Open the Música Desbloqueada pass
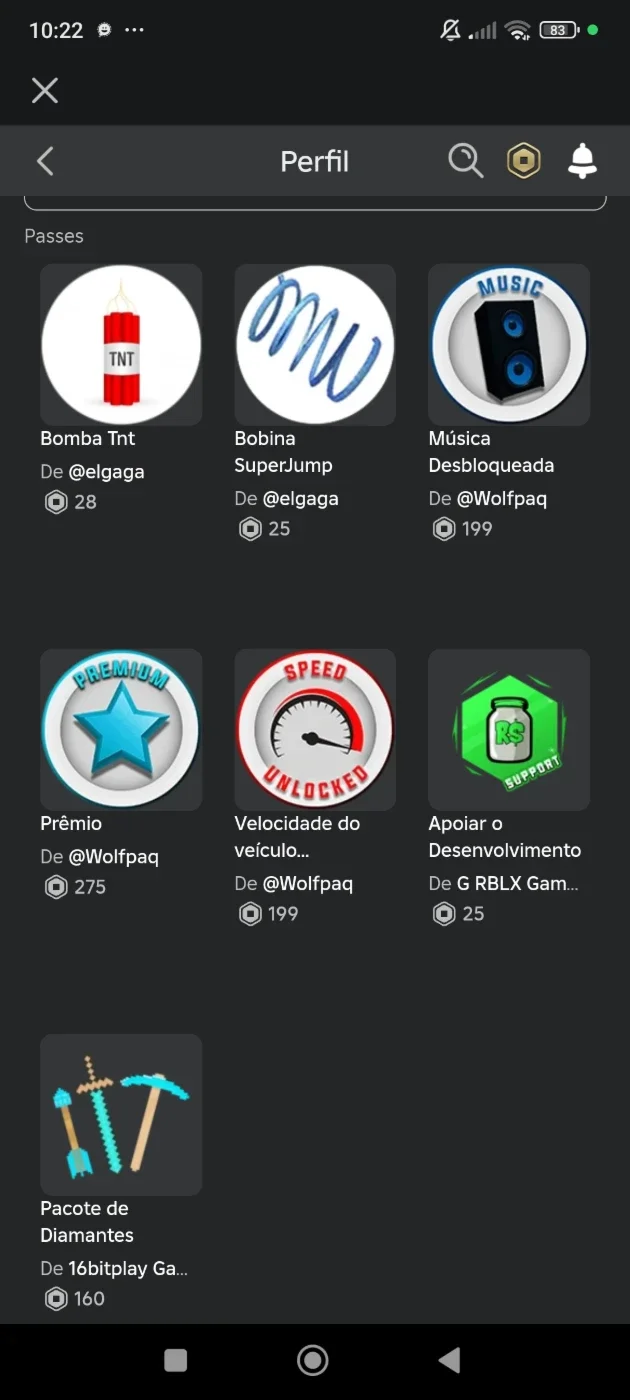 pos(509,345)
